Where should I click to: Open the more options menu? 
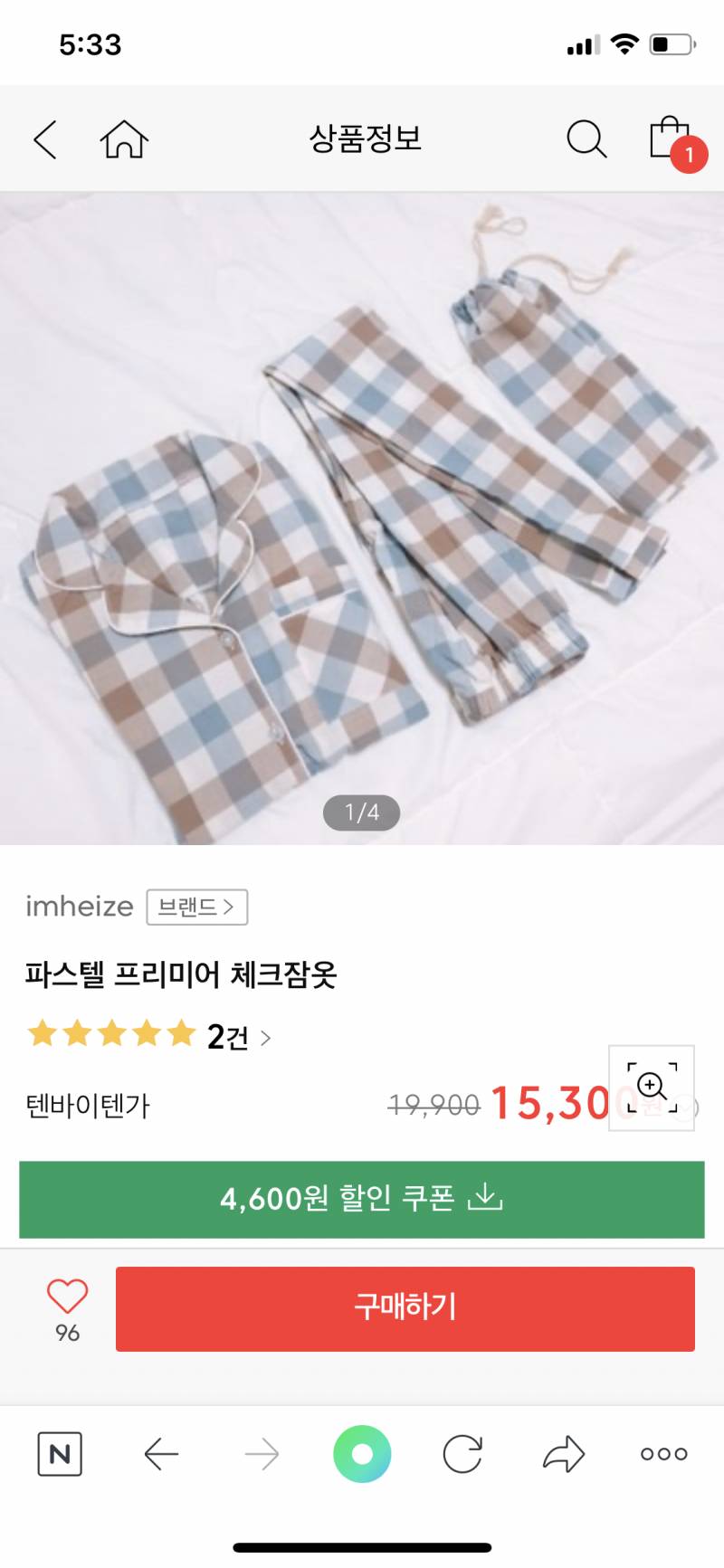tap(662, 1454)
